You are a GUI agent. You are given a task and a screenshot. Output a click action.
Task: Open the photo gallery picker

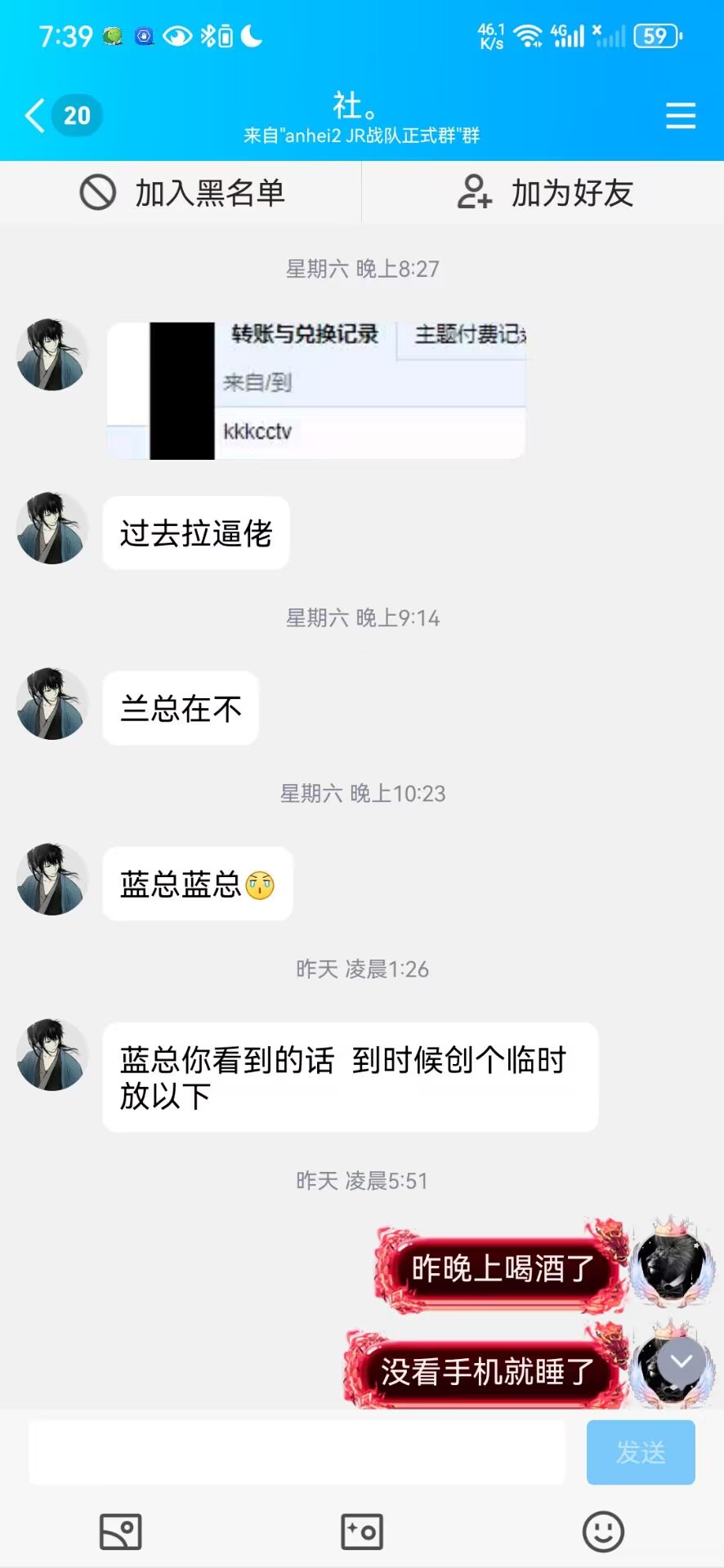[120, 1531]
